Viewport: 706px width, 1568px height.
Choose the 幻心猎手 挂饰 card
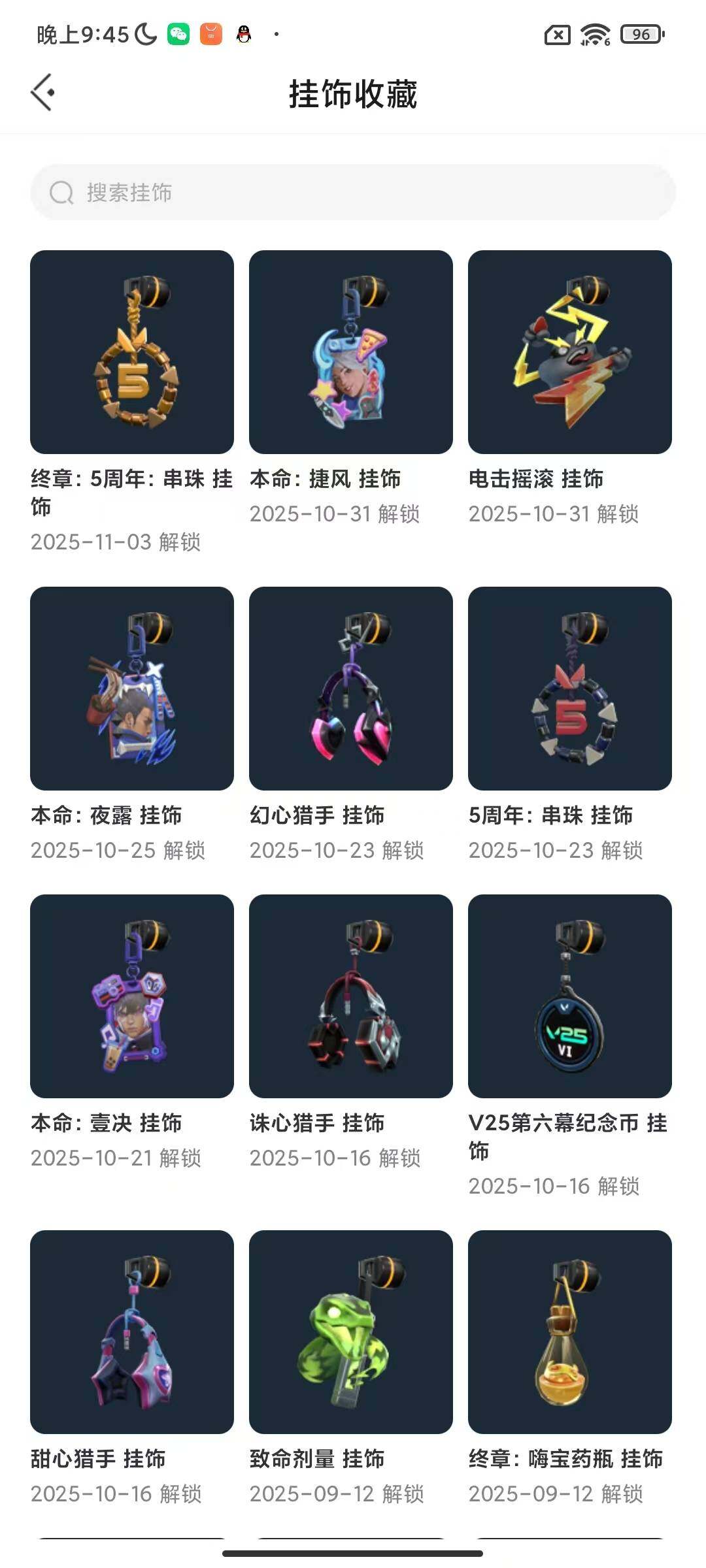point(351,689)
